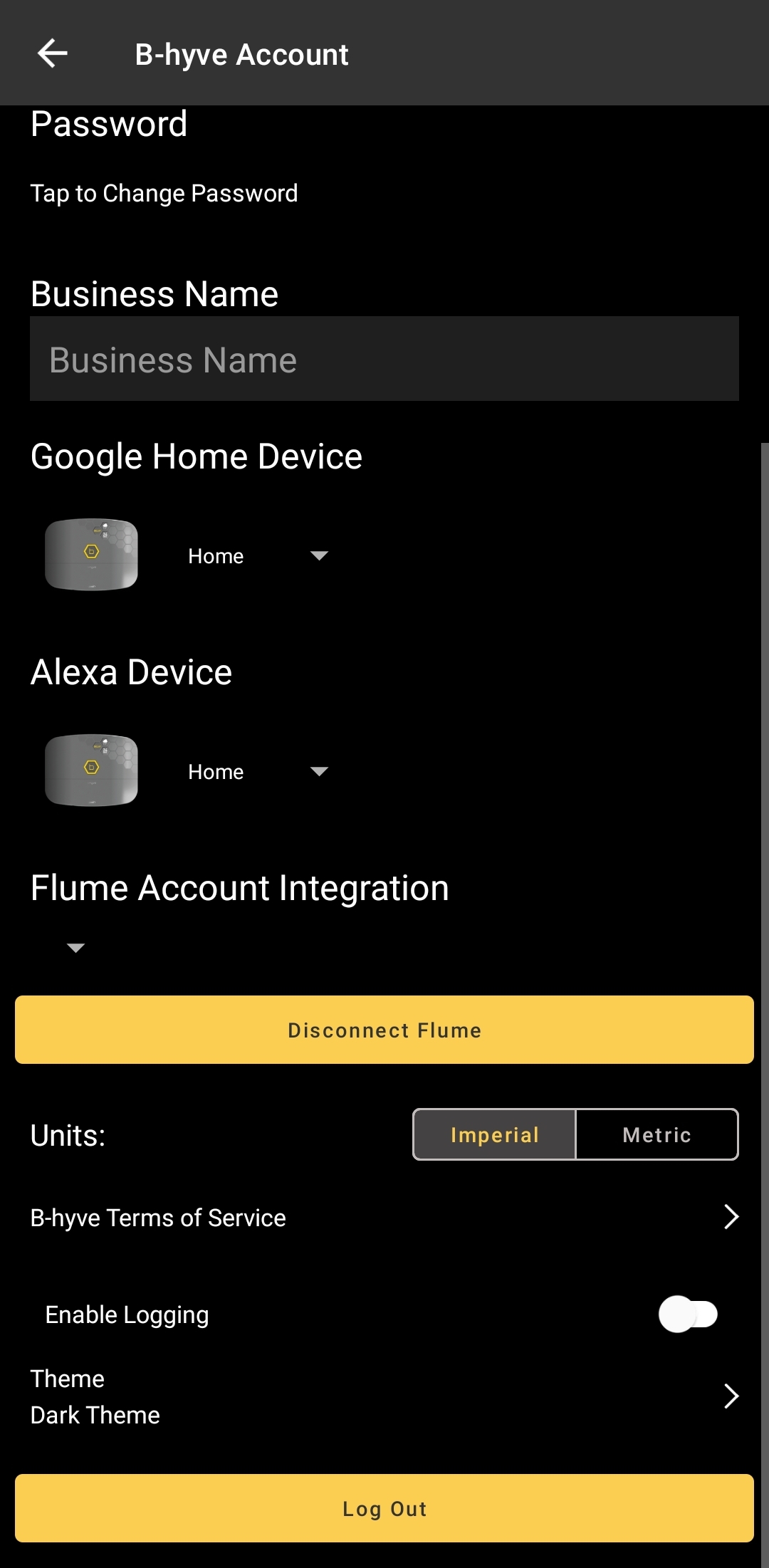Image resolution: width=769 pixels, height=1568 pixels.
Task: Select Imperial units
Action: tap(494, 1134)
